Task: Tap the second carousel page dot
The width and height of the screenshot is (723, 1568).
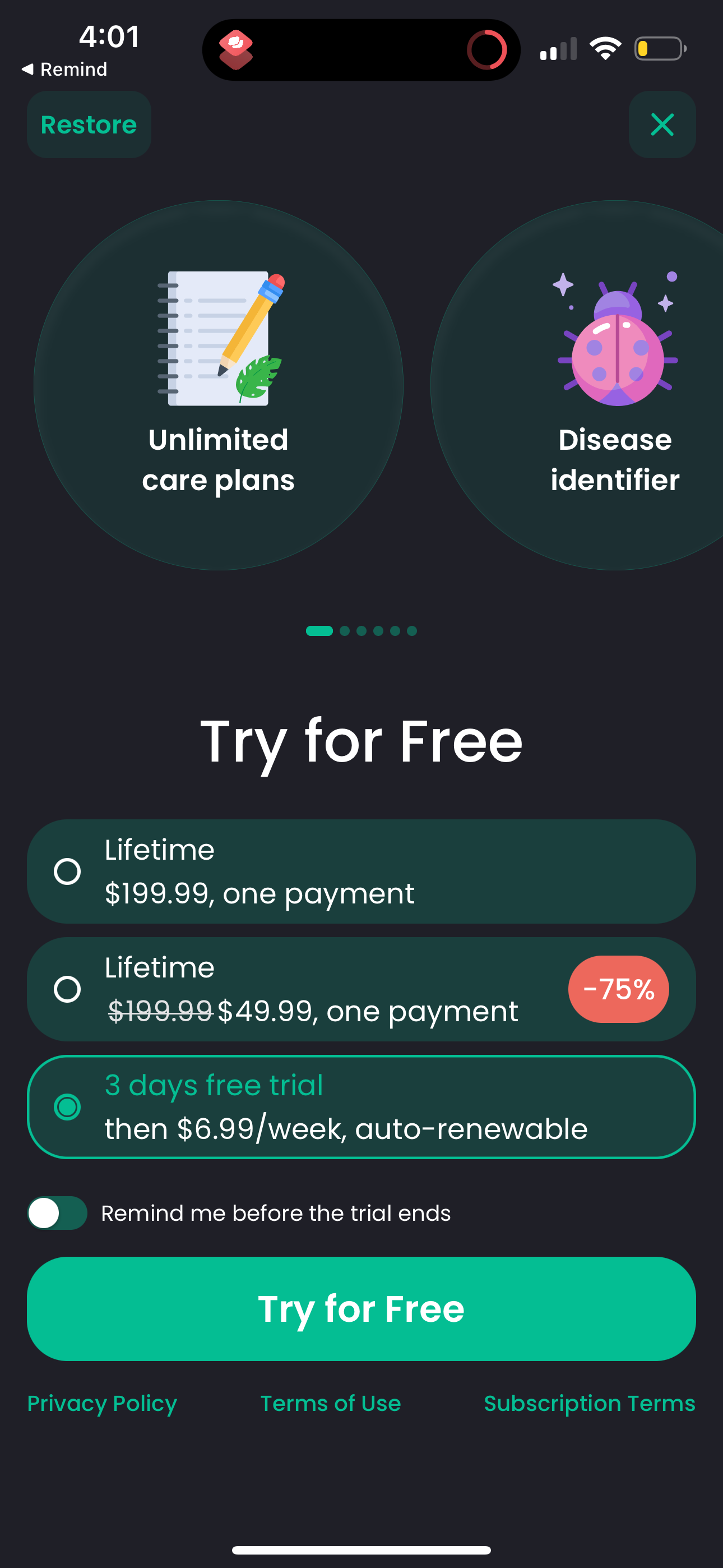Action: (344, 631)
